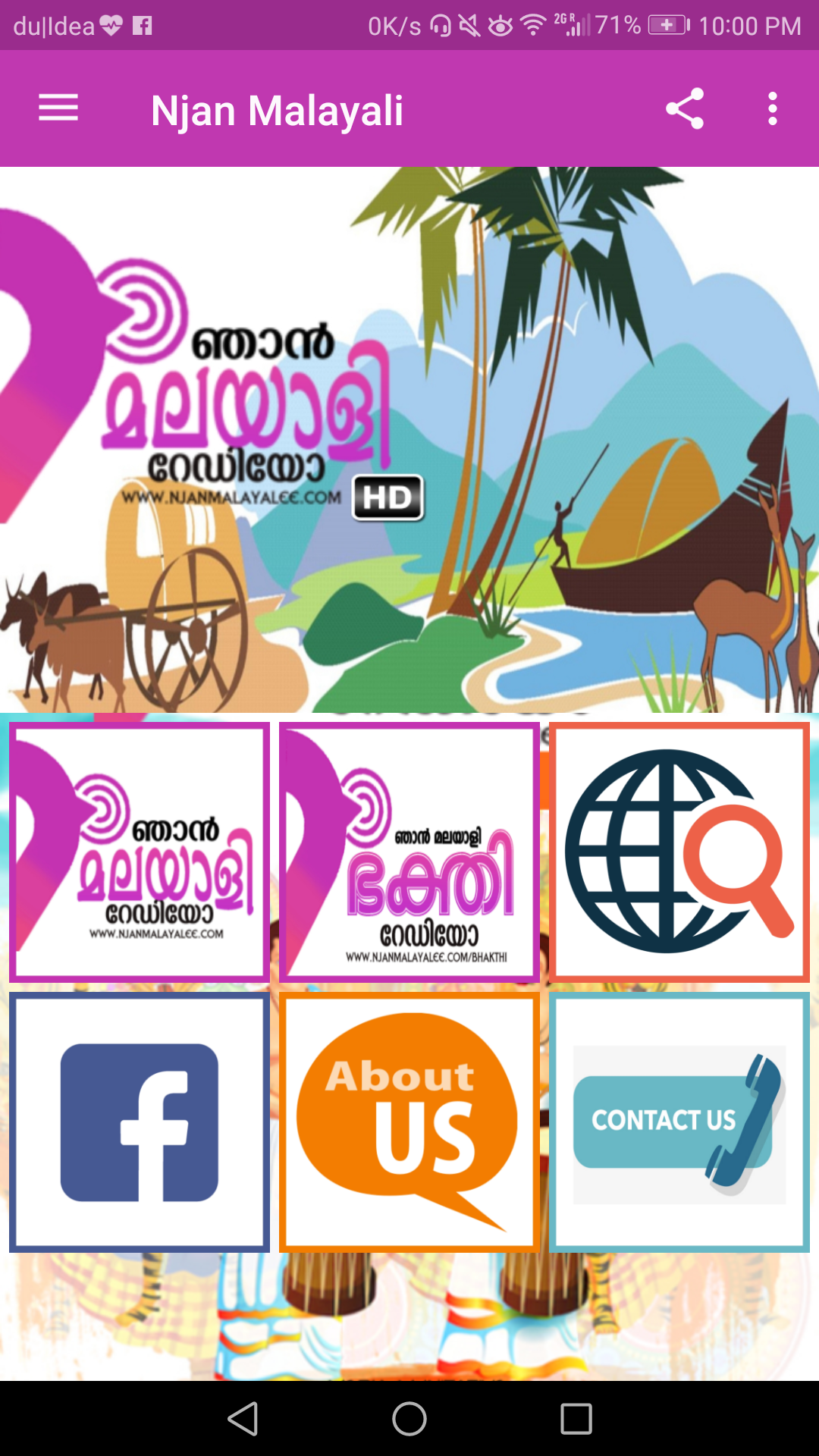This screenshot has width=819, height=1456.
Task: Open the Facebook page tile
Action: click(140, 1122)
